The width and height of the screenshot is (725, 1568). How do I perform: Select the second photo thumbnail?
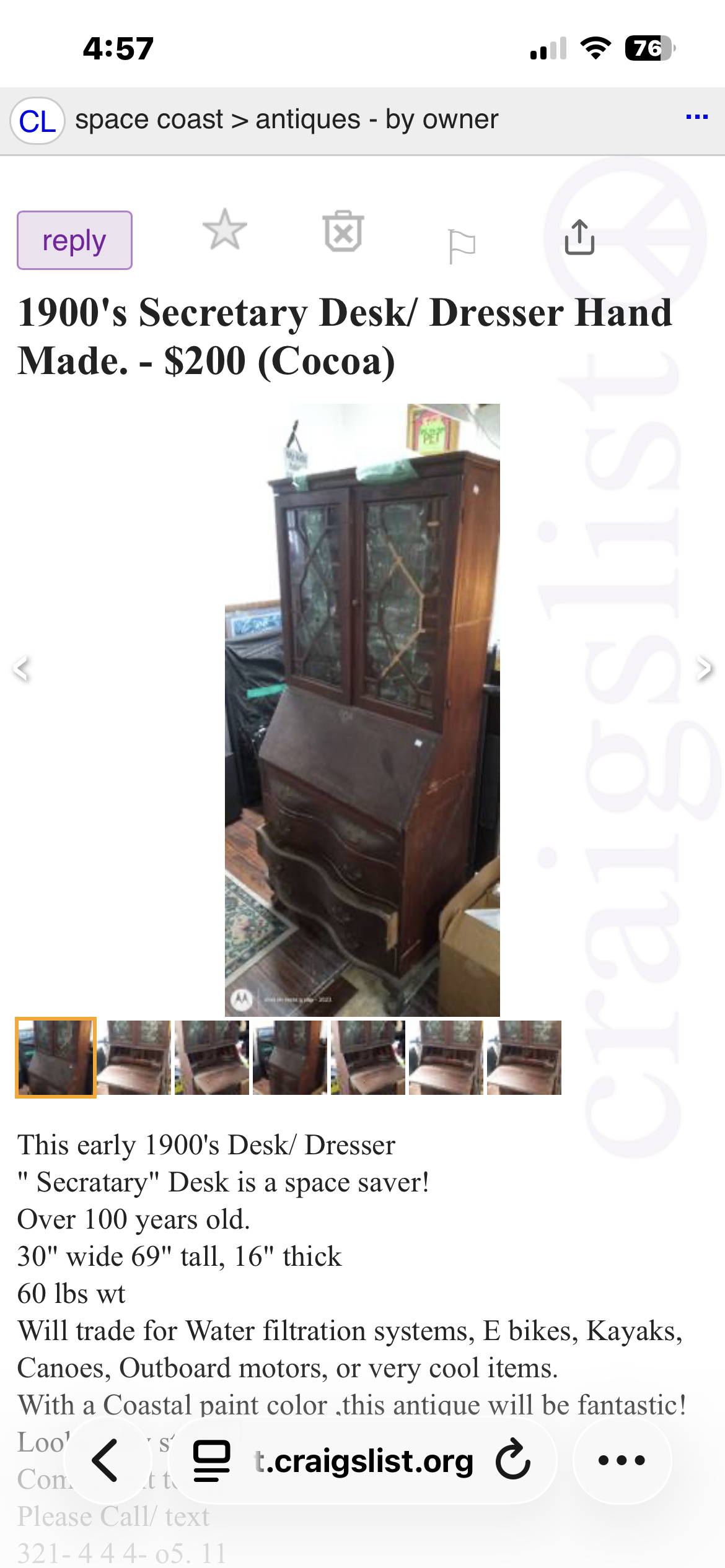tap(134, 1058)
